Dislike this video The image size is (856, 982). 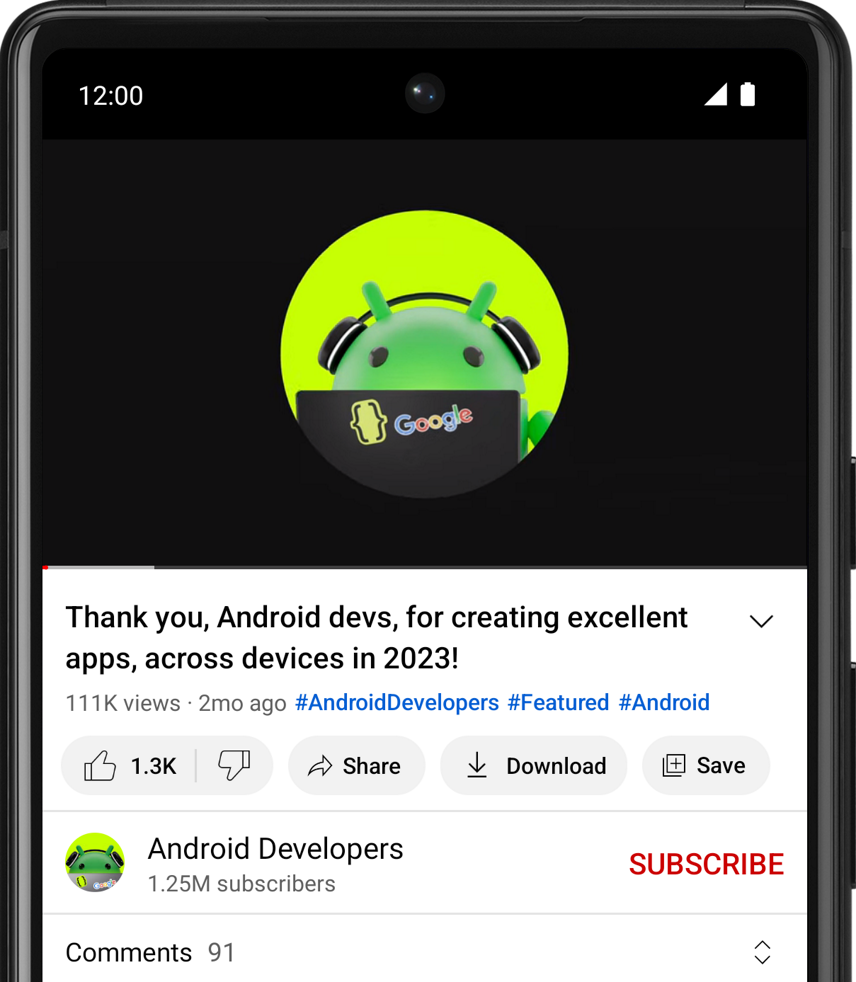tap(234, 766)
